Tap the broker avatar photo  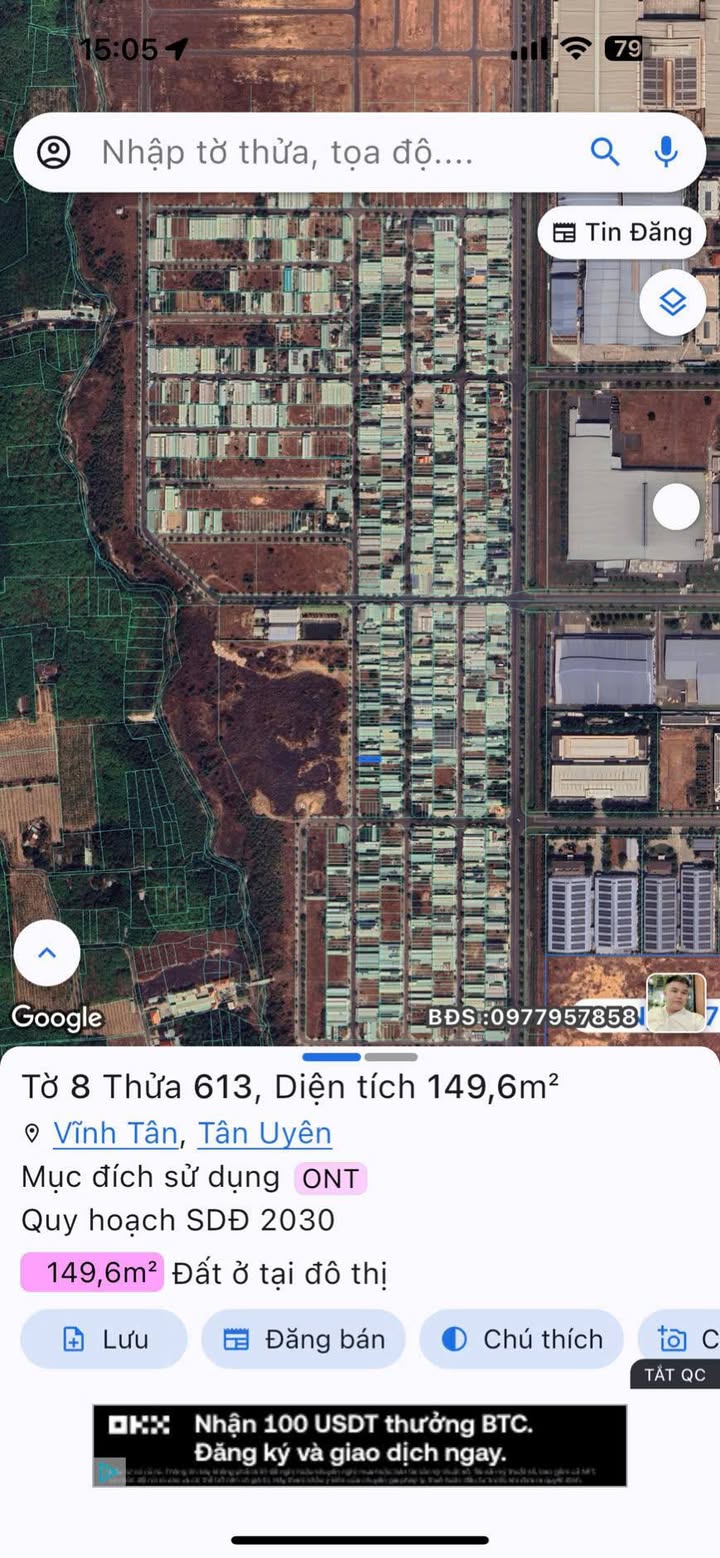click(x=676, y=1002)
